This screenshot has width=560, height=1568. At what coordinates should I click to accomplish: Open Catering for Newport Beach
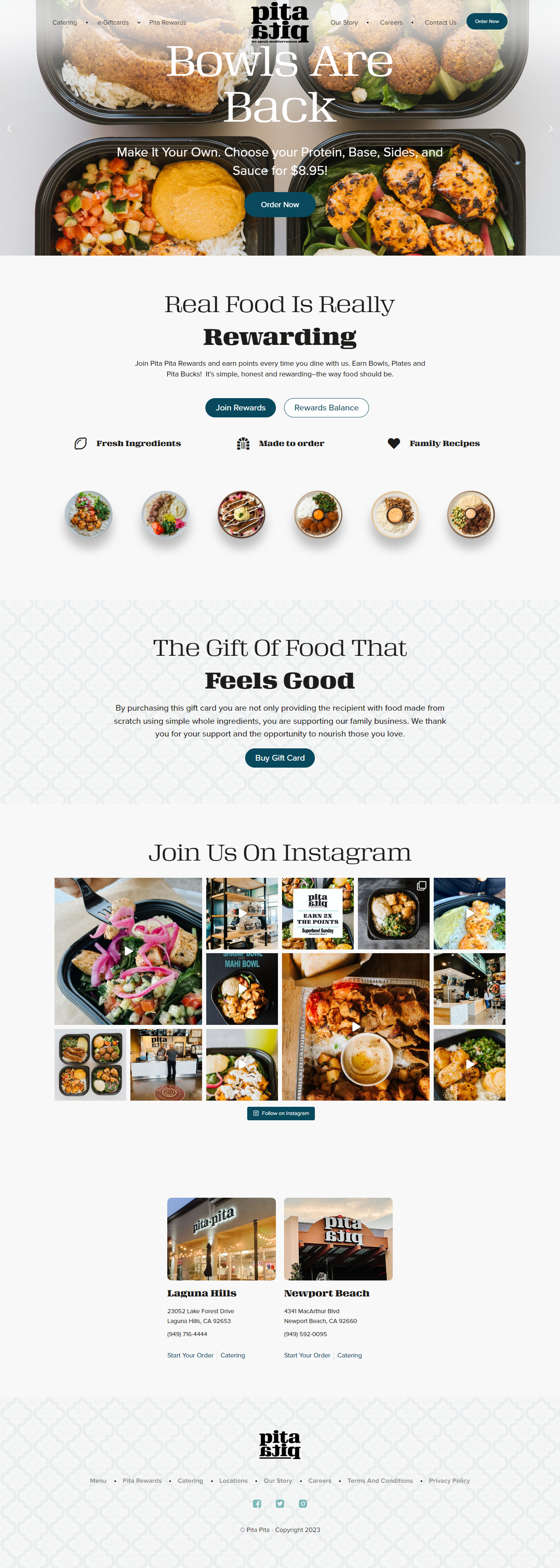(x=349, y=1355)
